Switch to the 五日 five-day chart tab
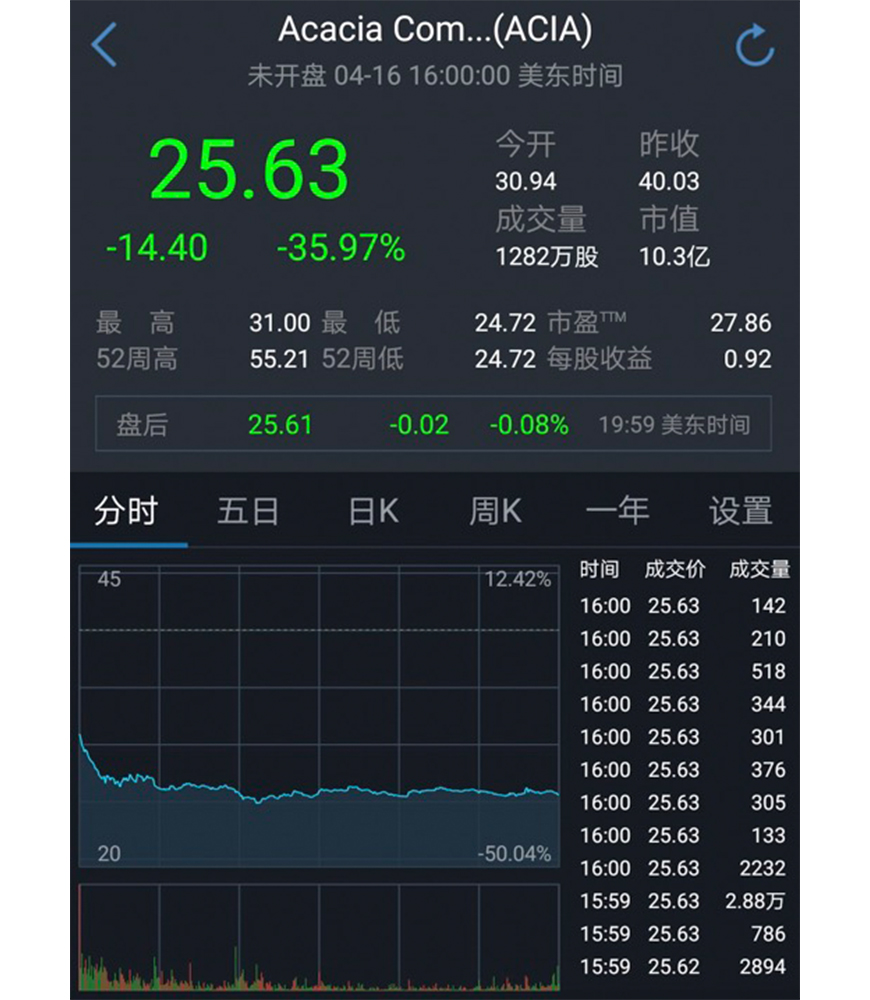 click(248, 512)
